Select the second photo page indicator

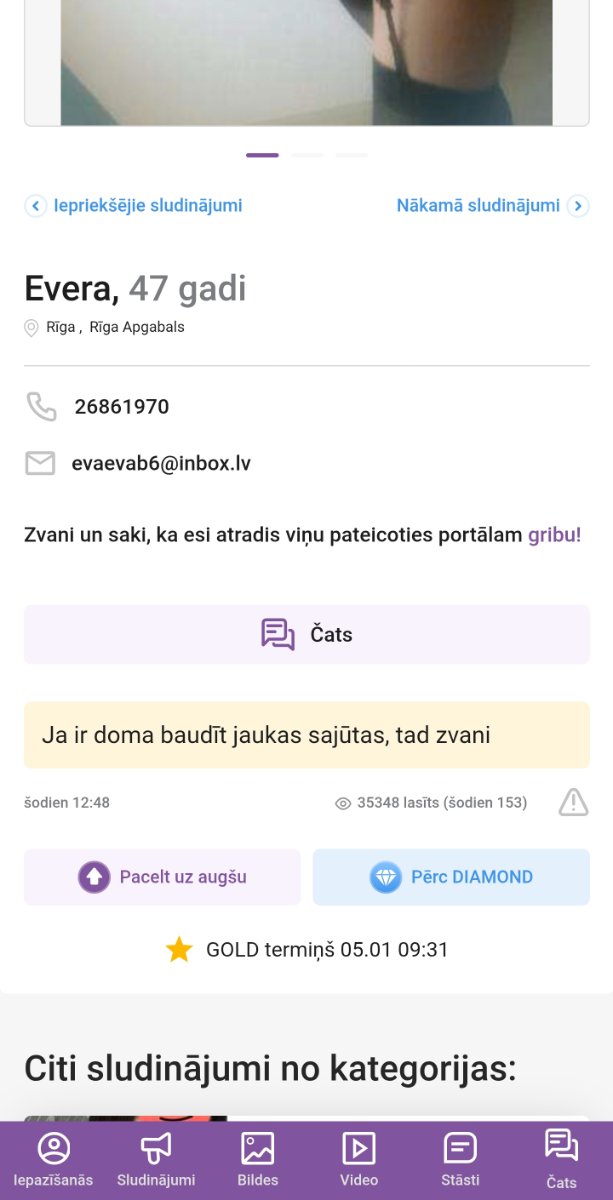pos(307,155)
